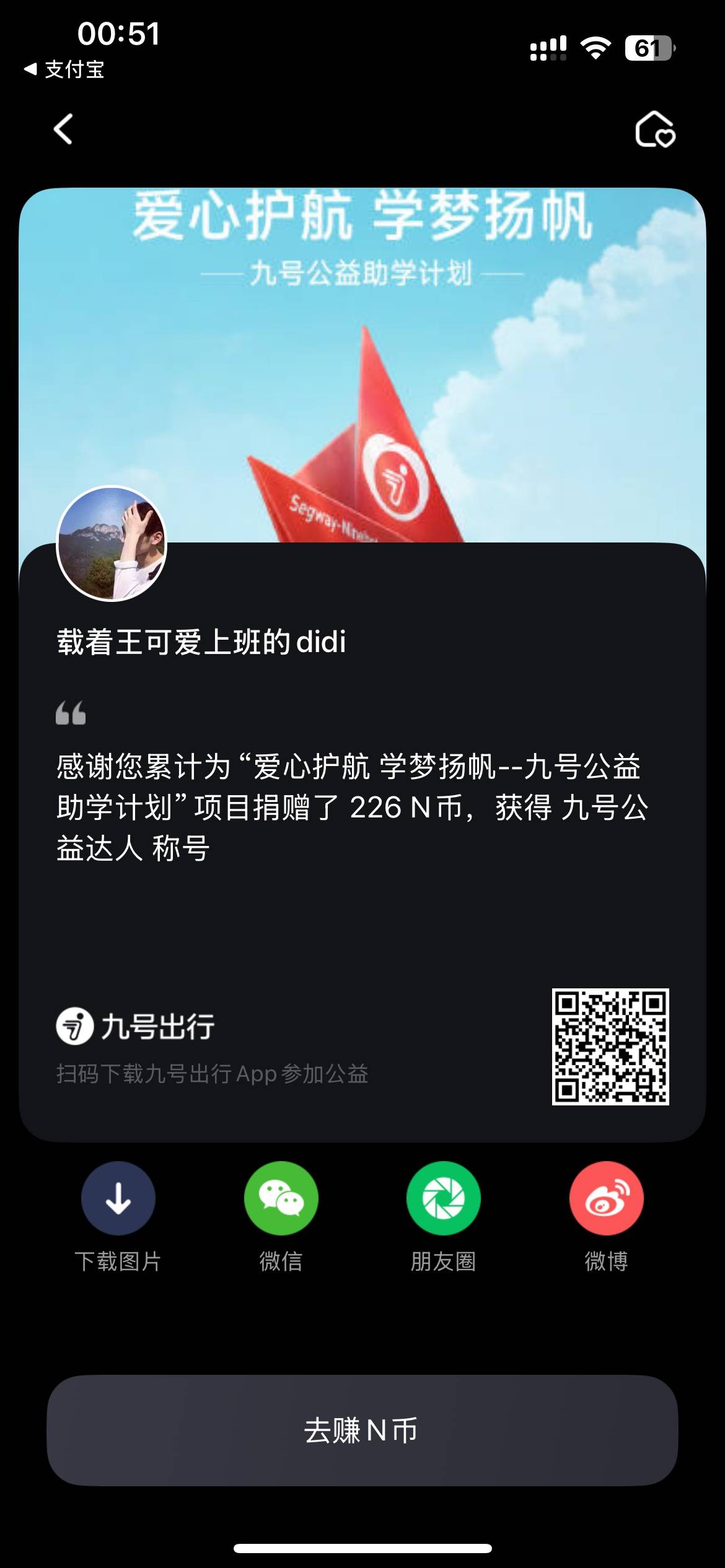The height and width of the screenshot is (1568, 725).
Task: Download the share image (下载图片)
Action: coord(118,1198)
